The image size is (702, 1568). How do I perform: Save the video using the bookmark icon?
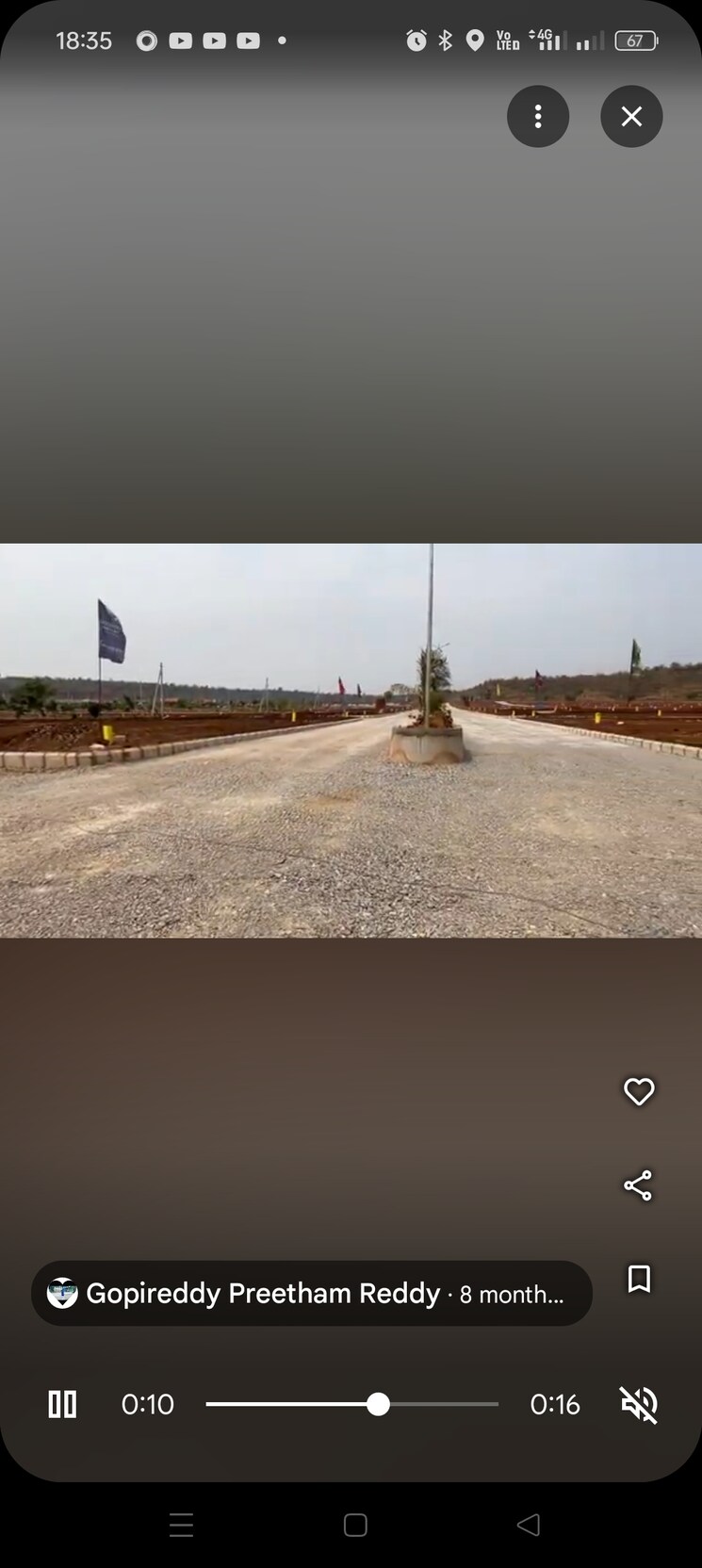pyautogui.click(x=639, y=1279)
